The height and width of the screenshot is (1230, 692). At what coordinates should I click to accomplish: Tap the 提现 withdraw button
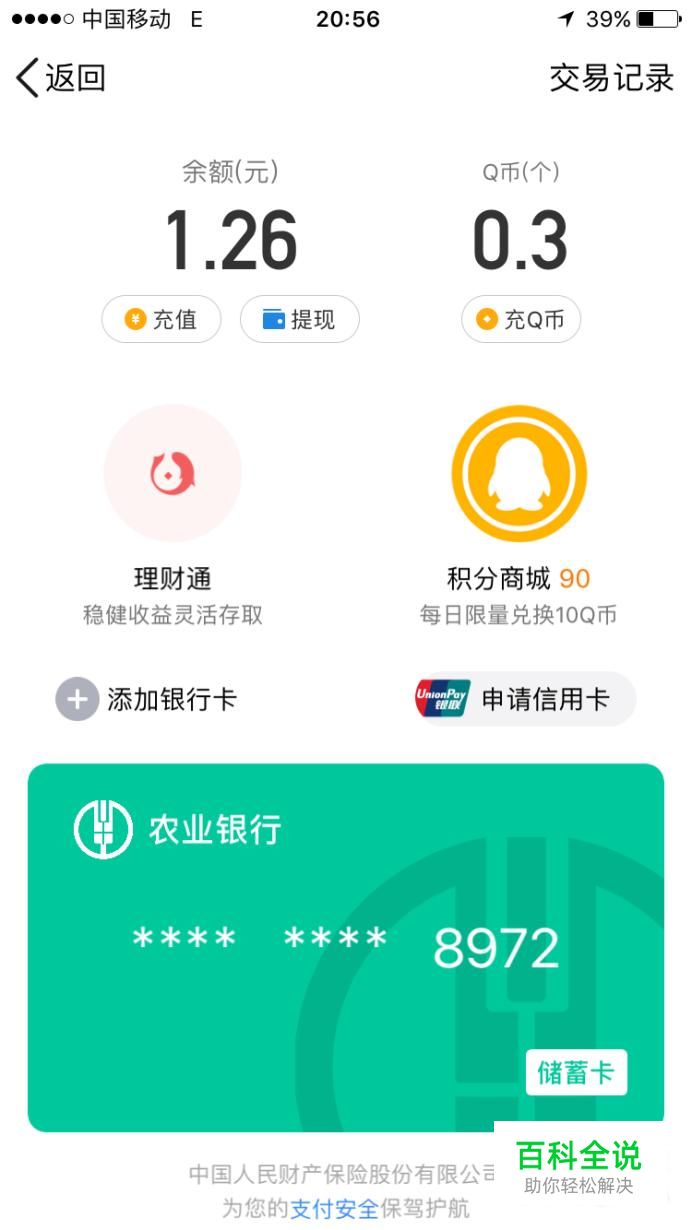tap(299, 320)
